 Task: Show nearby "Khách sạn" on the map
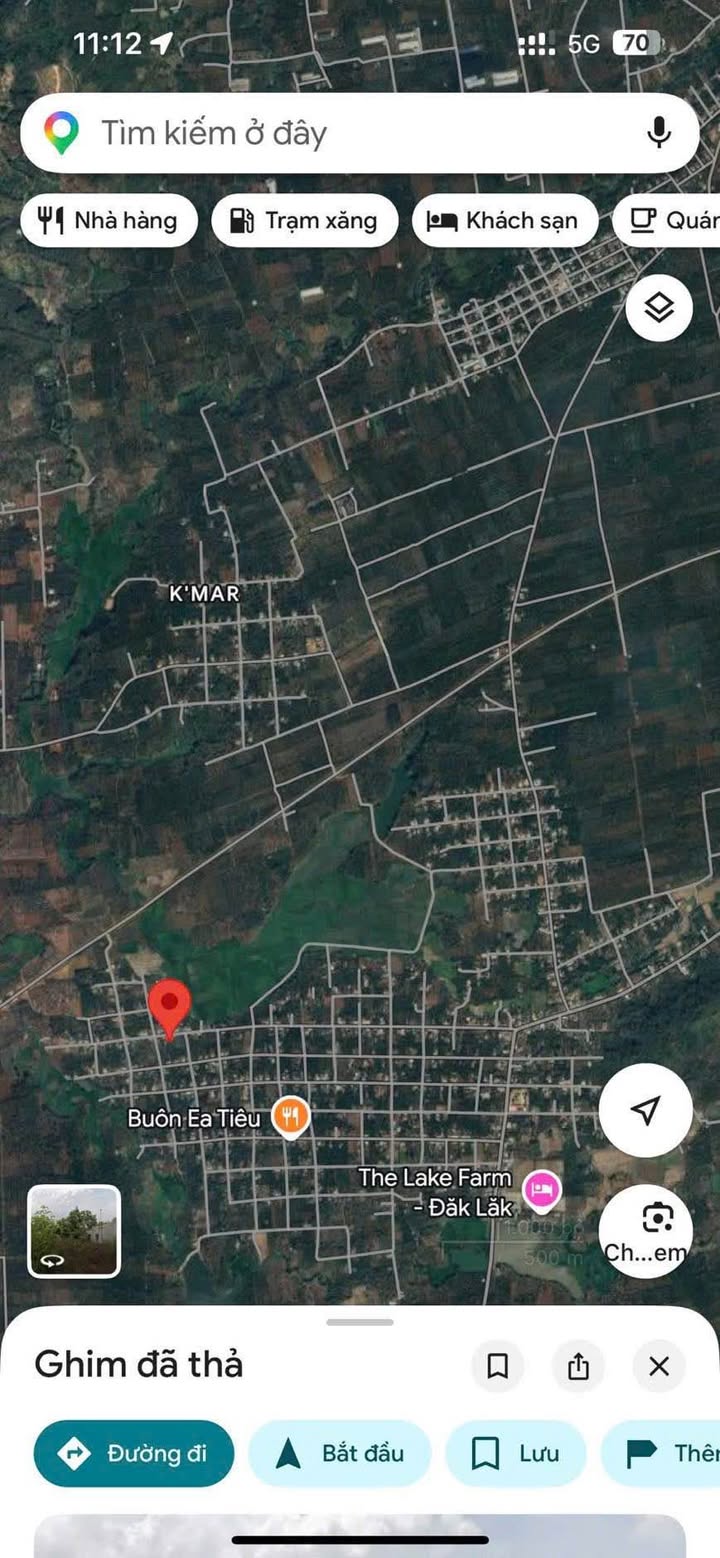tap(504, 221)
